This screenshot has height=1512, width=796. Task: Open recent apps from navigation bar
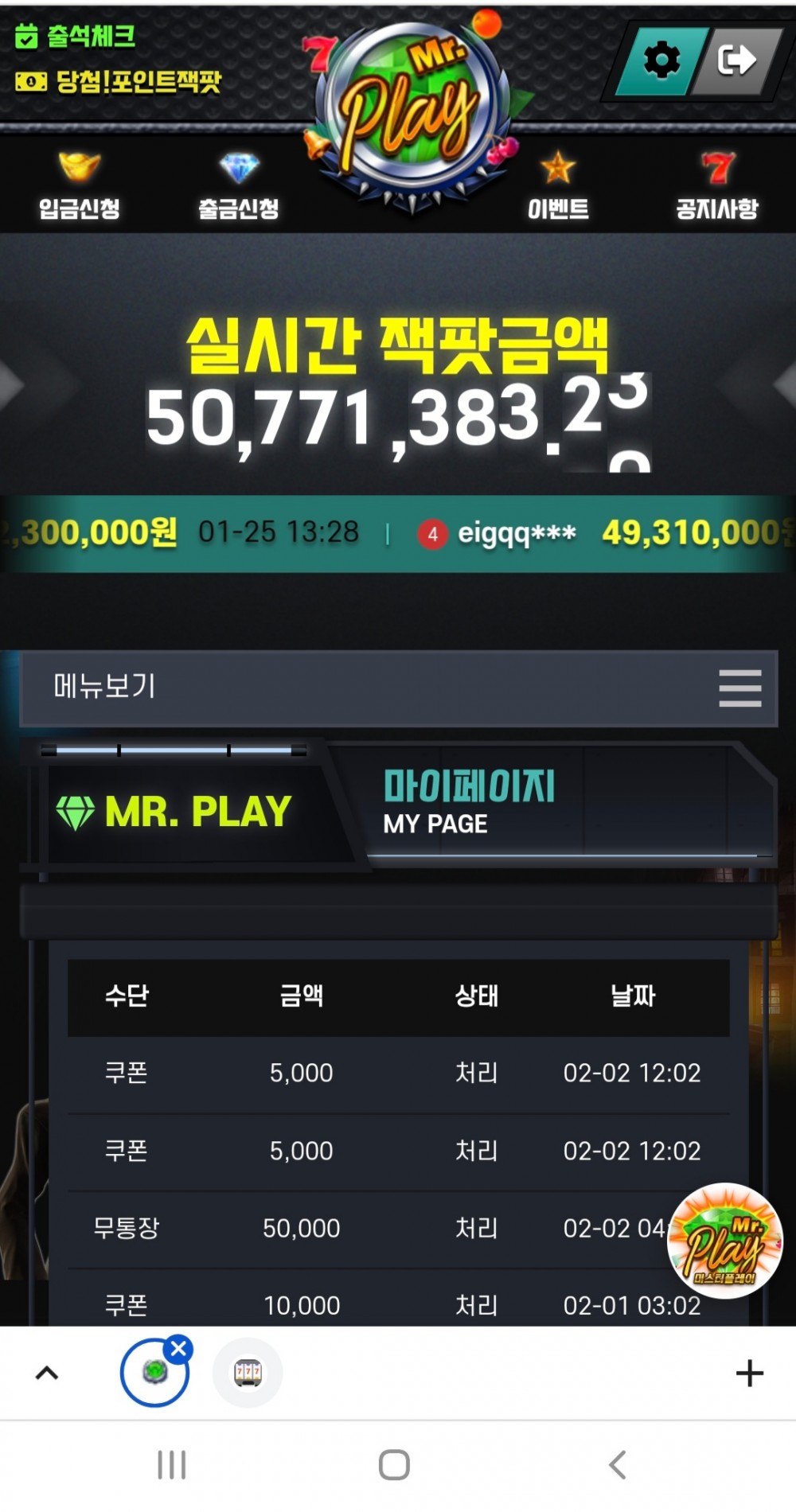(171, 1464)
